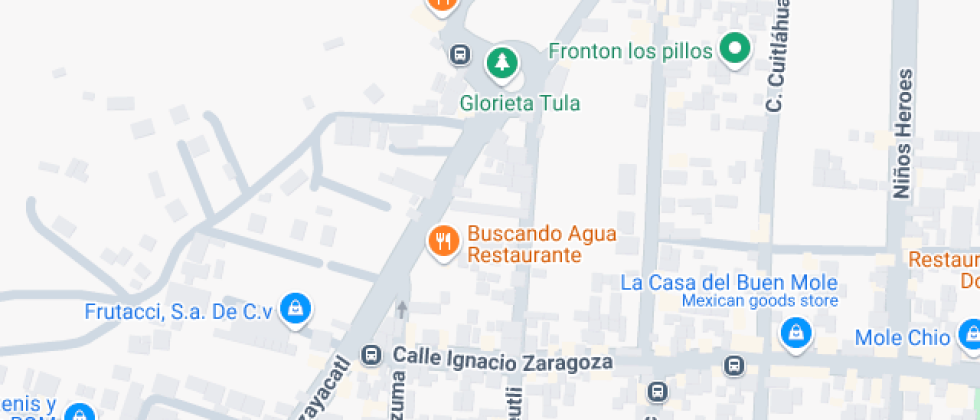This screenshot has width=980, height=420.
Task: Tap the Buscando Agua Restaurante marker
Action: 443,240
